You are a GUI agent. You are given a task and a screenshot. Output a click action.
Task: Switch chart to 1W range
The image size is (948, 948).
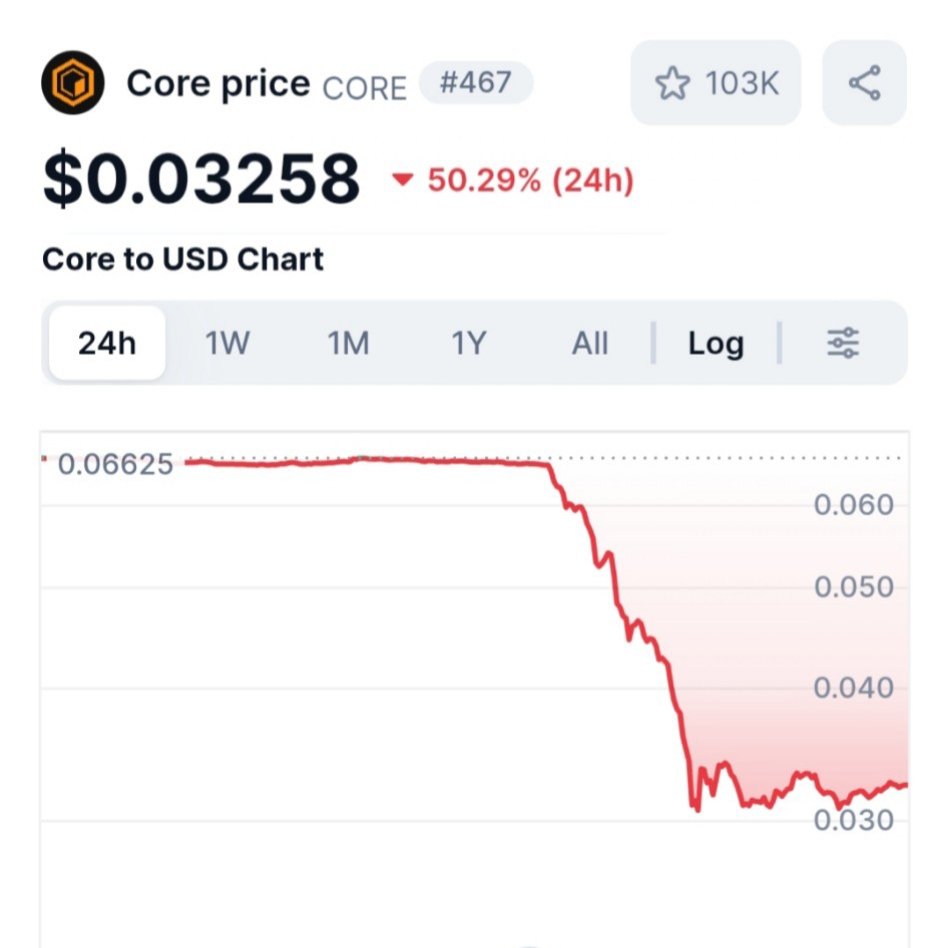(x=227, y=344)
